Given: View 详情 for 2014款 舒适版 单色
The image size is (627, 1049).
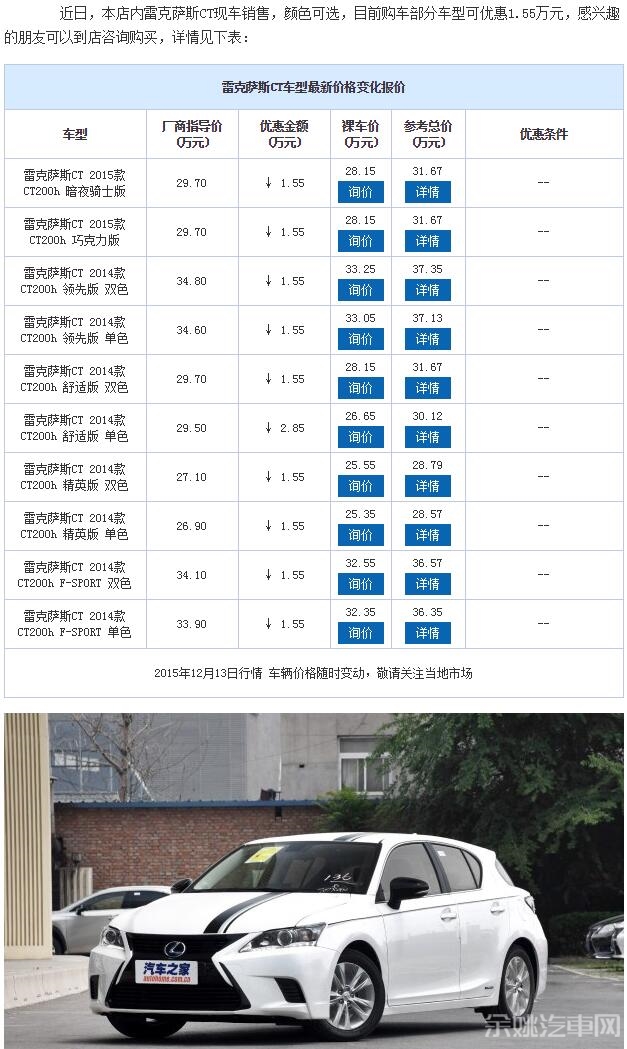Looking at the screenshot, I should [427, 437].
